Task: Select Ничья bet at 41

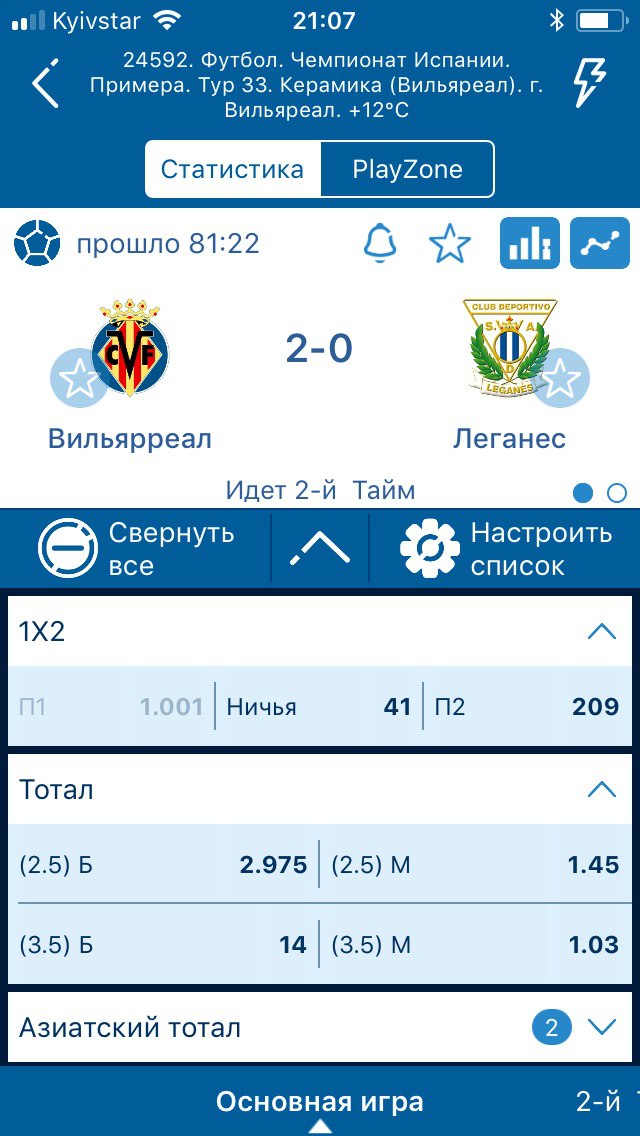Action: click(318, 707)
